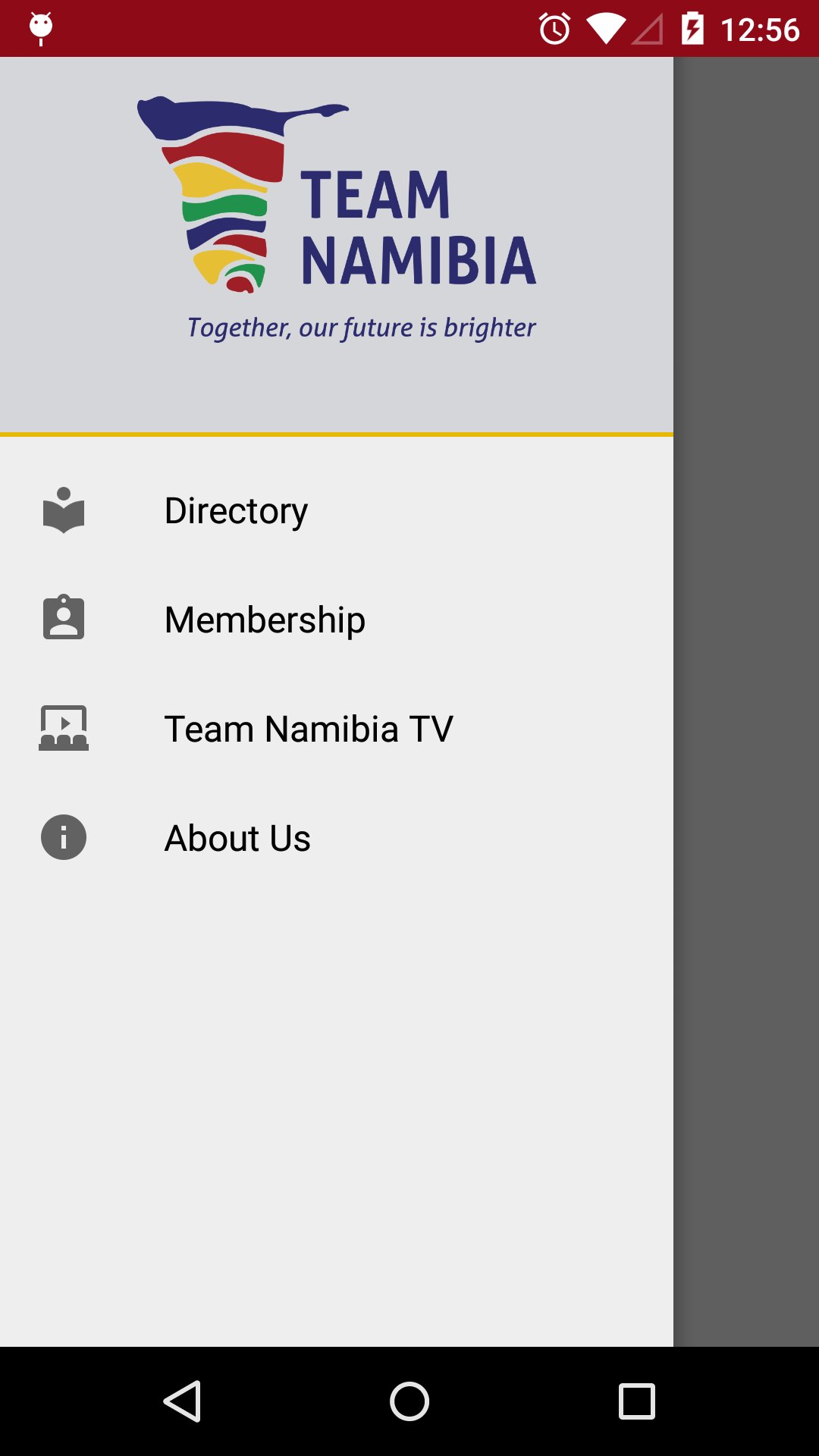Tap the alarm clock status bar icon
This screenshot has height=1456, width=819.
pos(554,29)
